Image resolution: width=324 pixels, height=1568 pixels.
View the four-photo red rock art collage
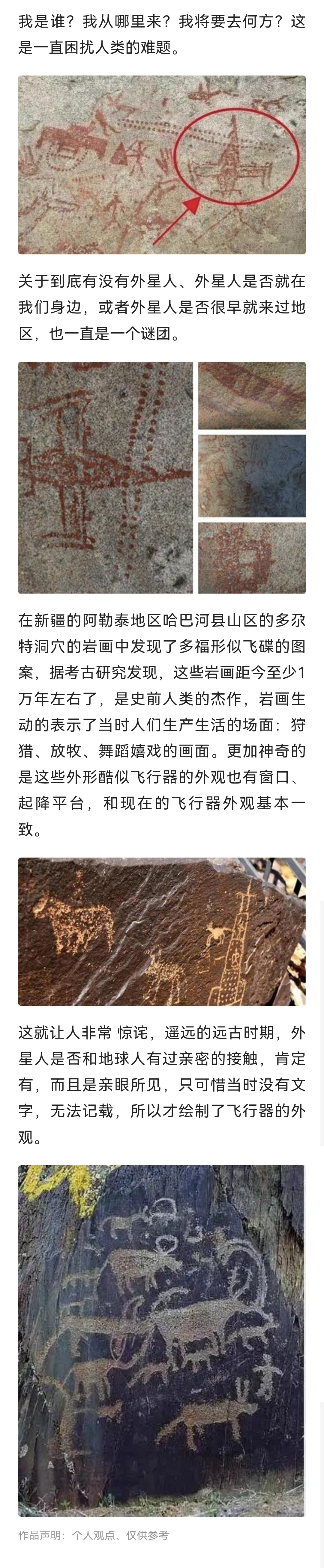(x=162, y=477)
